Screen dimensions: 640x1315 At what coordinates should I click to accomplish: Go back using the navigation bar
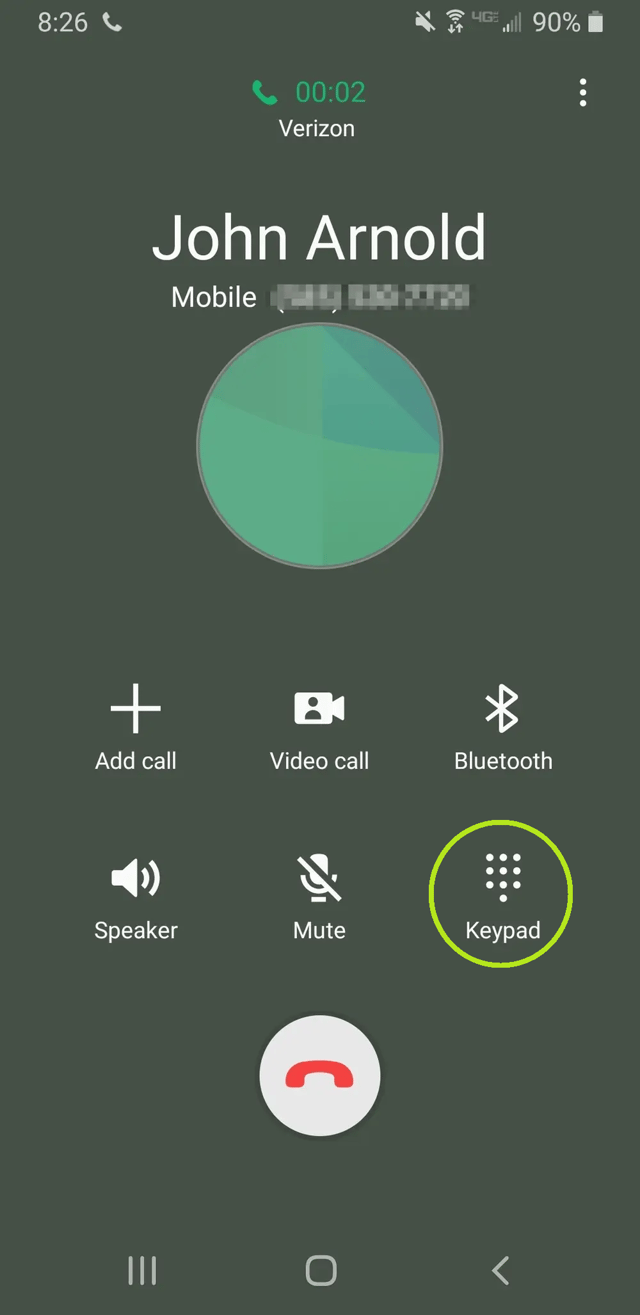[x=501, y=1271]
